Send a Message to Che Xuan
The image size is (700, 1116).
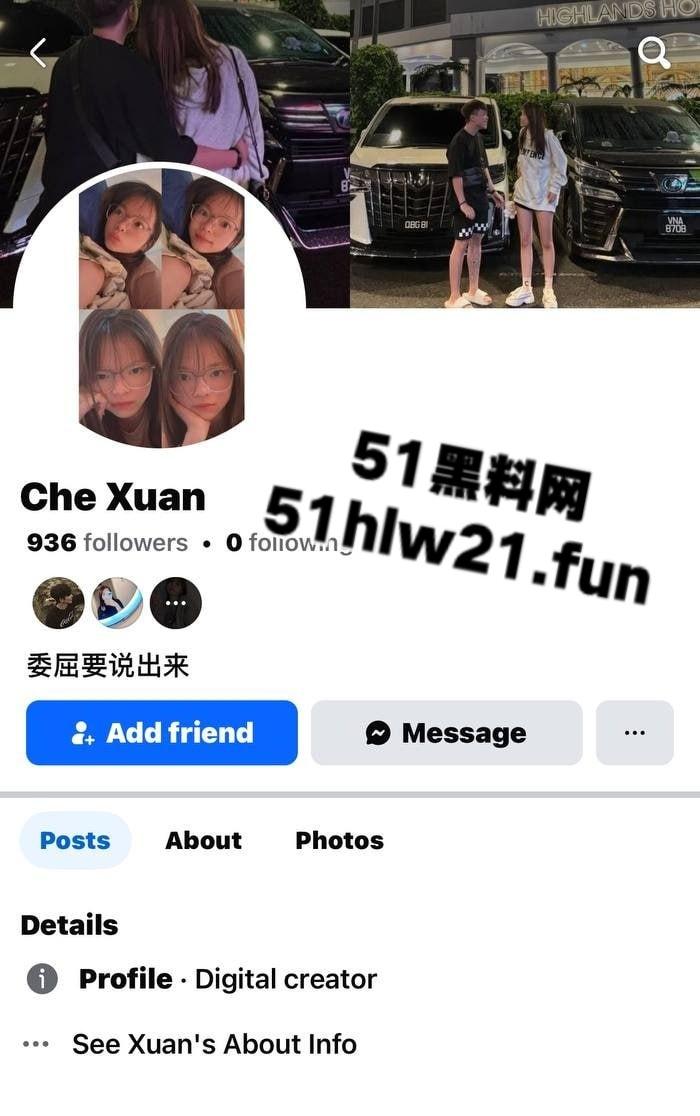tap(446, 733)
